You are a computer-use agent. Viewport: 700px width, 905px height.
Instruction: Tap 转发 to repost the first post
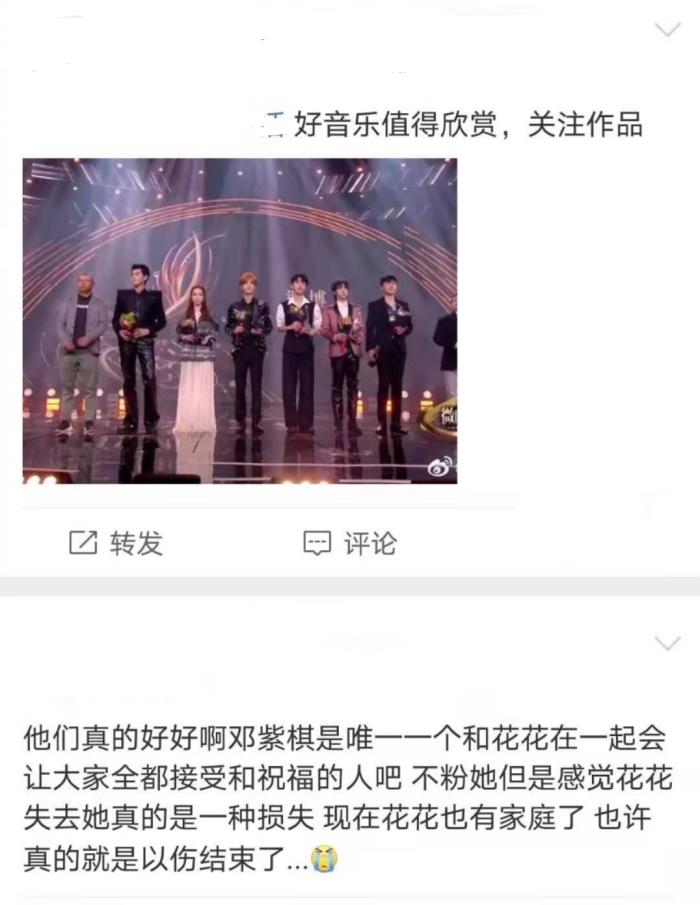[115, 543]
